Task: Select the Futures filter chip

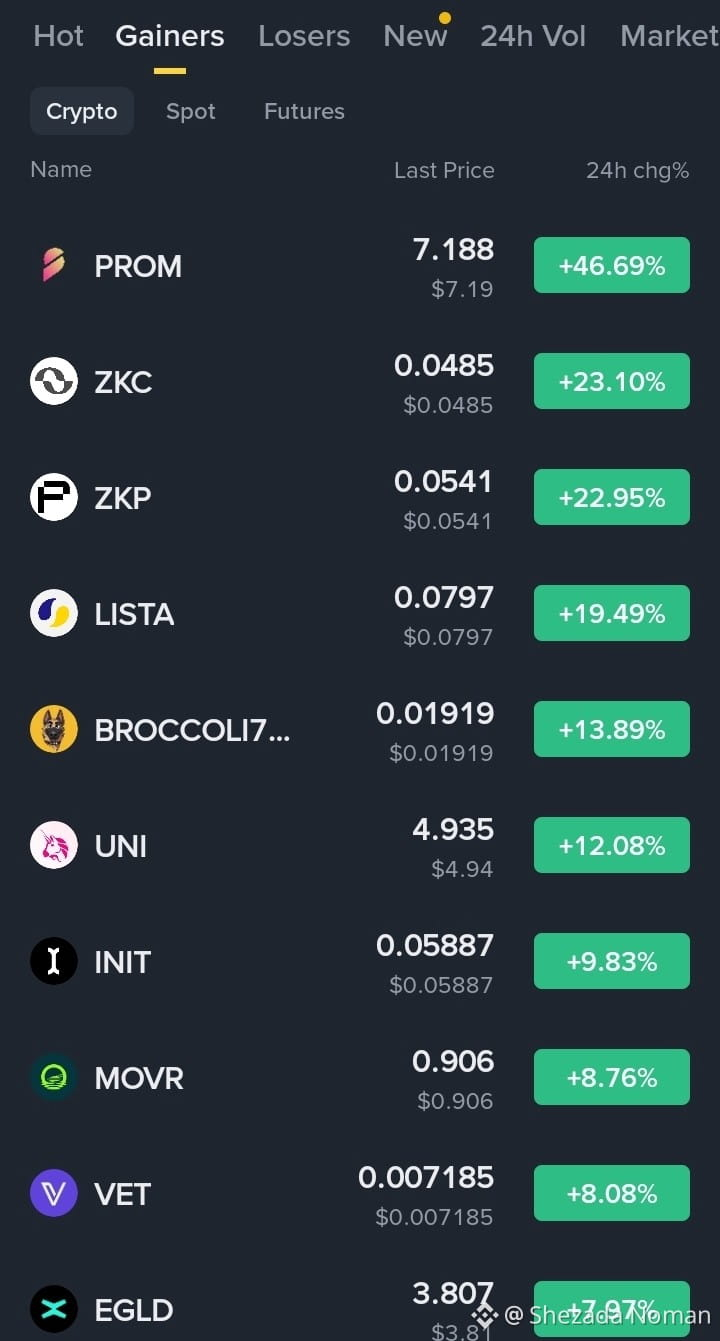Action: 304,111
